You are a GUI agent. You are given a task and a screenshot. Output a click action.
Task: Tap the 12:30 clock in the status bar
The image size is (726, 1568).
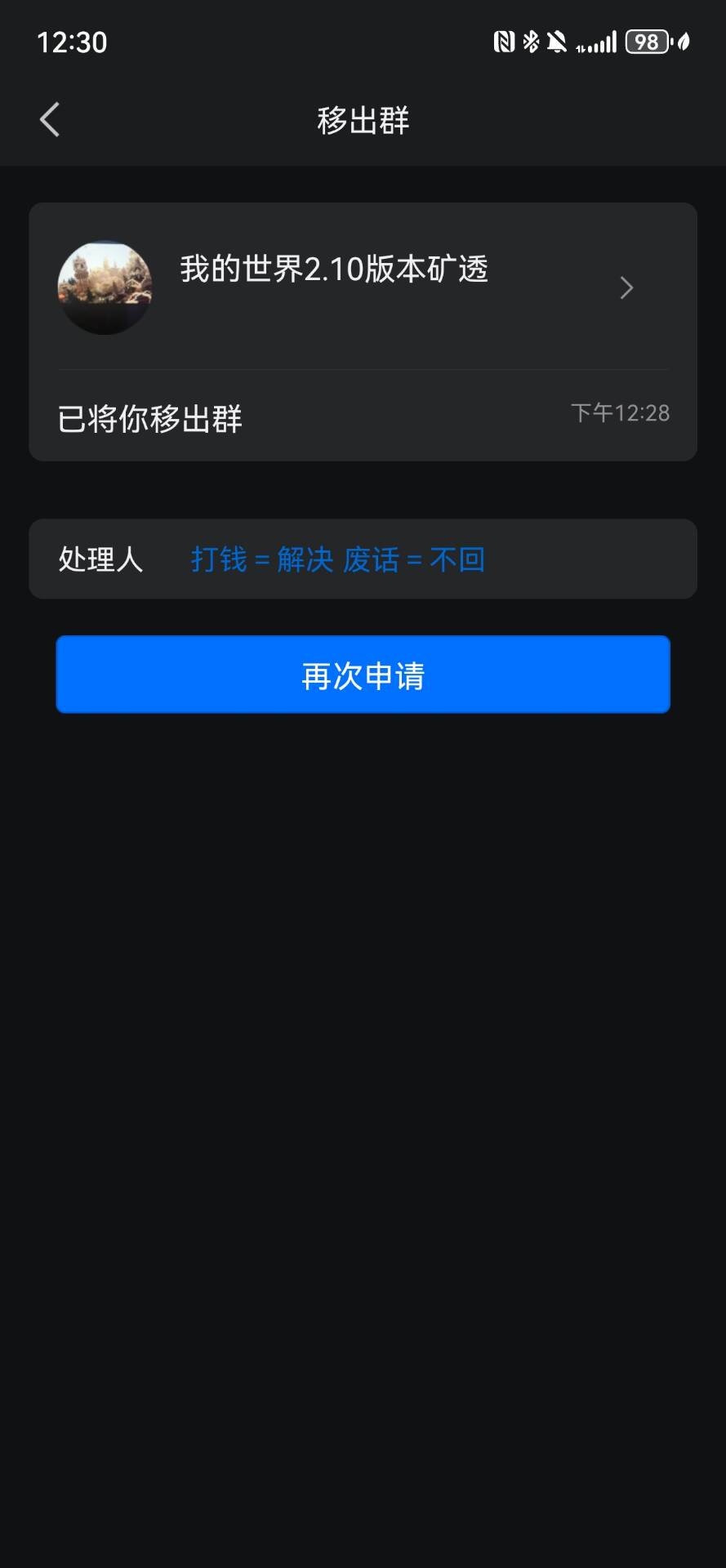72,42
